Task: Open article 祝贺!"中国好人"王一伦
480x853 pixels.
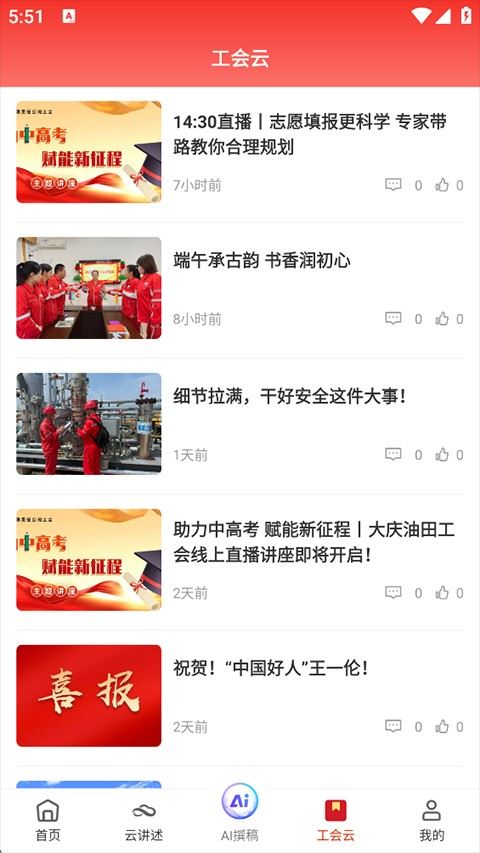Action: pyautogui.click(x=271, y=668)
